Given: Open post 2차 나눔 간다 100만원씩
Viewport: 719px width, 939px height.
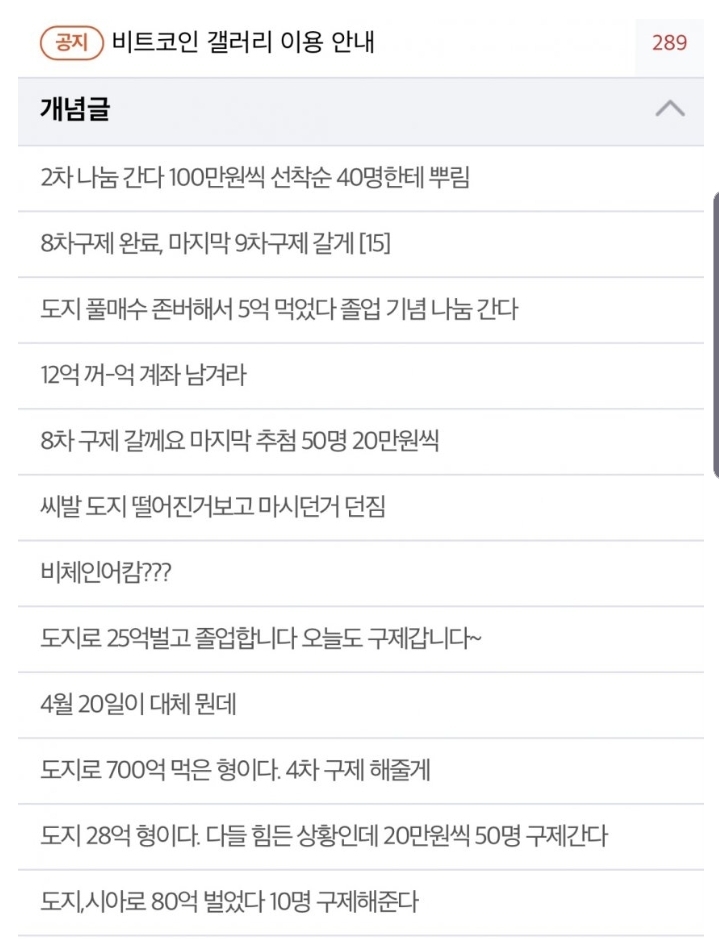Looking at the screenshot, I should tap(255, 178).
